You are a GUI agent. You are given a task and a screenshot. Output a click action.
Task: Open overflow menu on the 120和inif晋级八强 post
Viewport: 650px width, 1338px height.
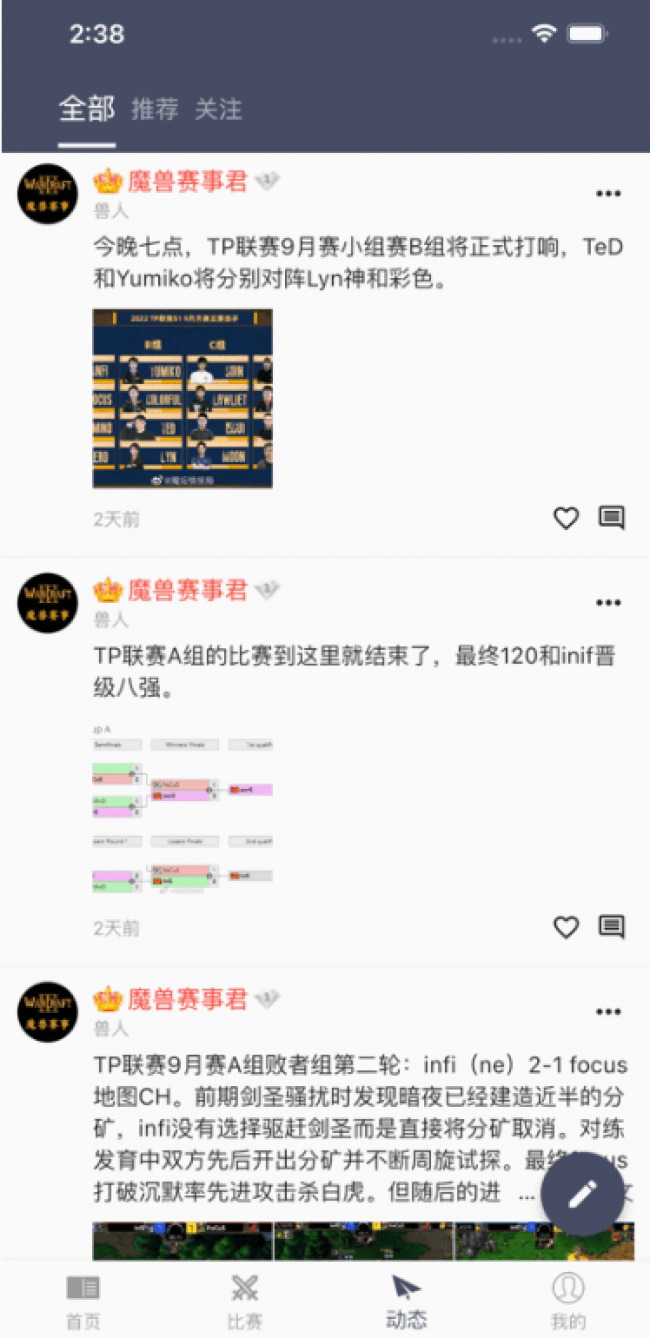pos(608,603)
